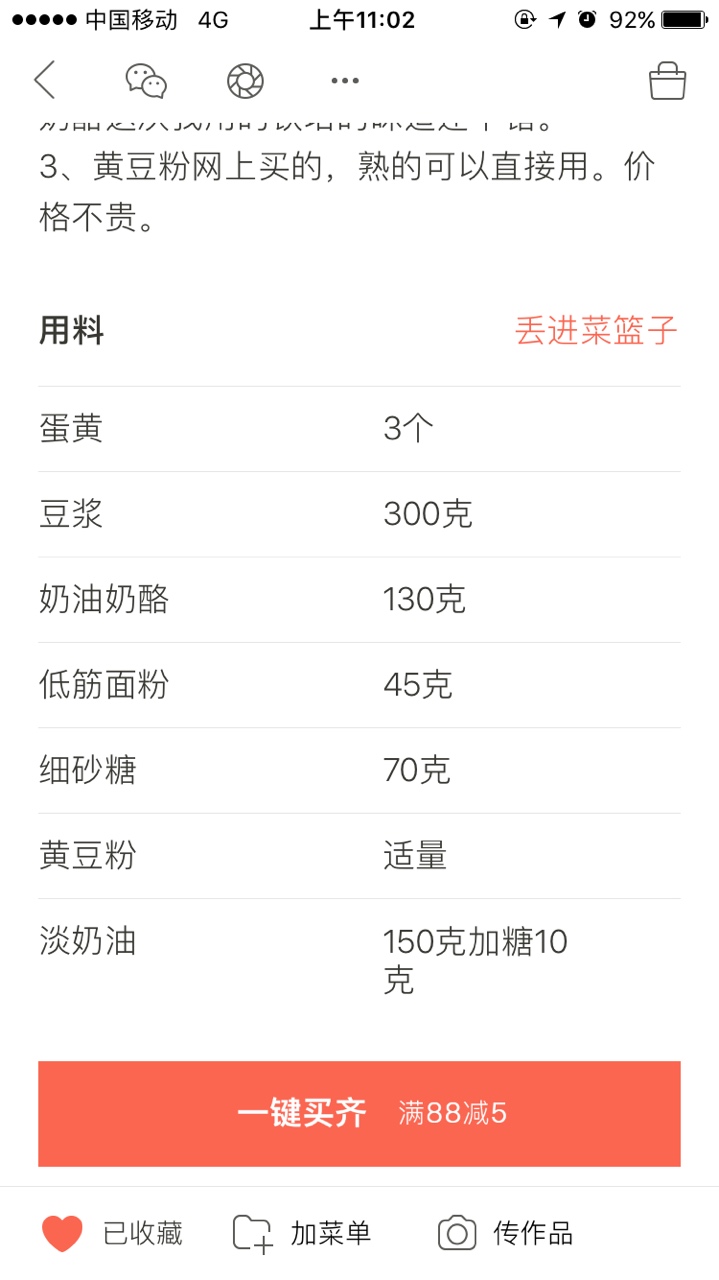Add recipe to a menu via 加菜单
This screenshot has height=1280, width=719.
[x=302, y=1233]
